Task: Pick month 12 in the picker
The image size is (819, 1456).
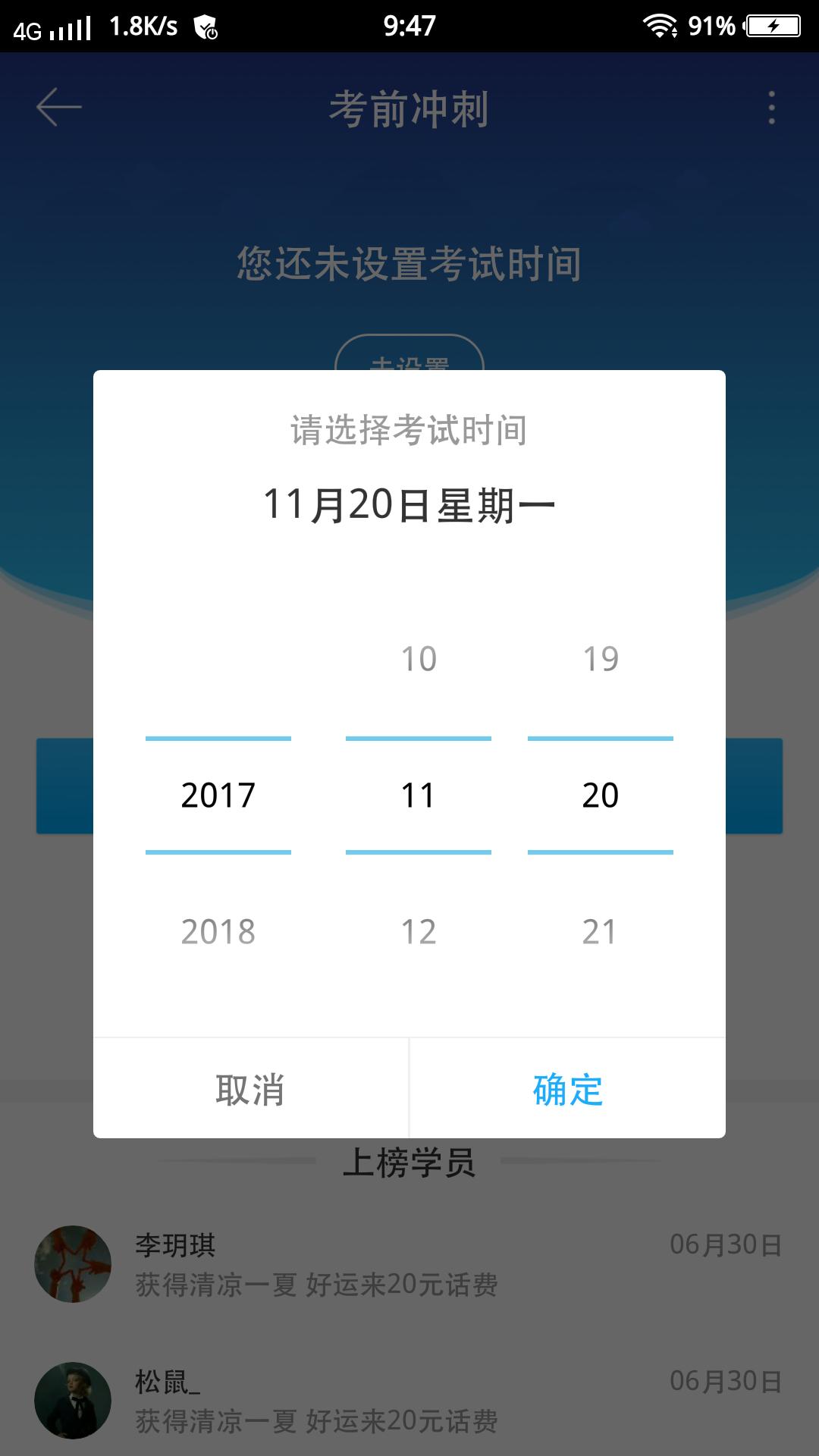Action: (419, 931)
